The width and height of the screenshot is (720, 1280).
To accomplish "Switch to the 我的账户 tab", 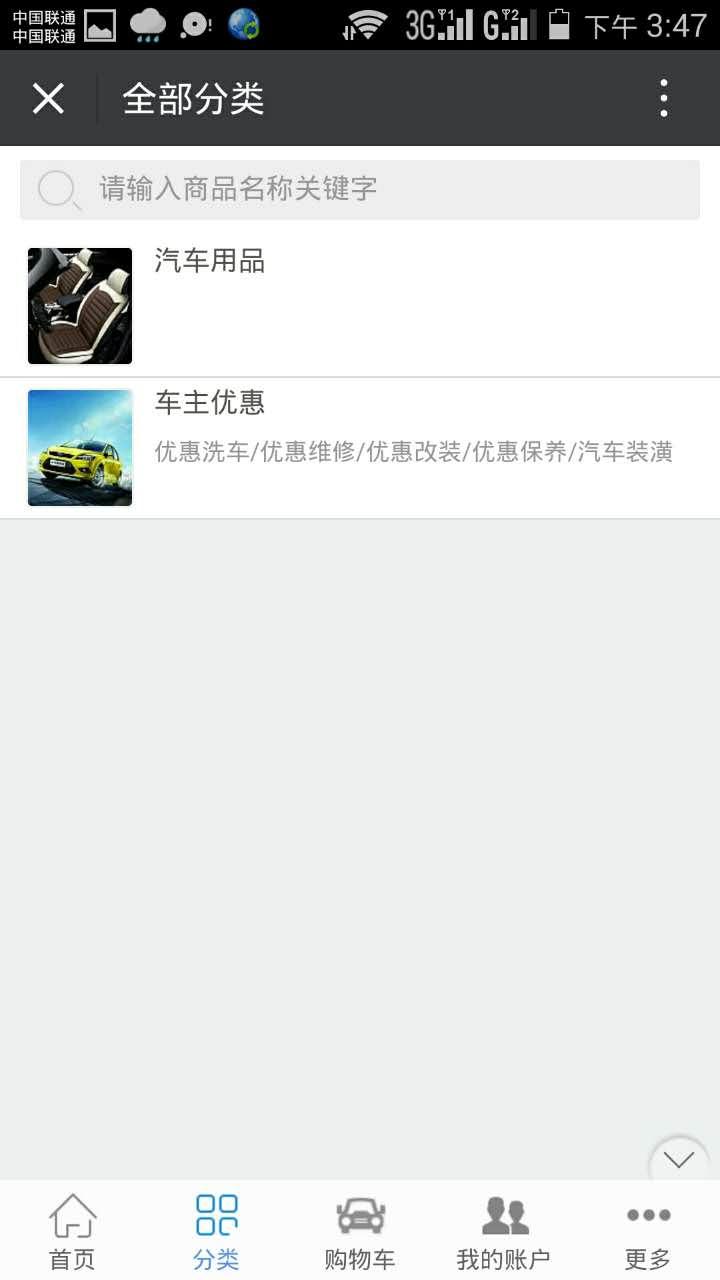I will point(504,1230).
